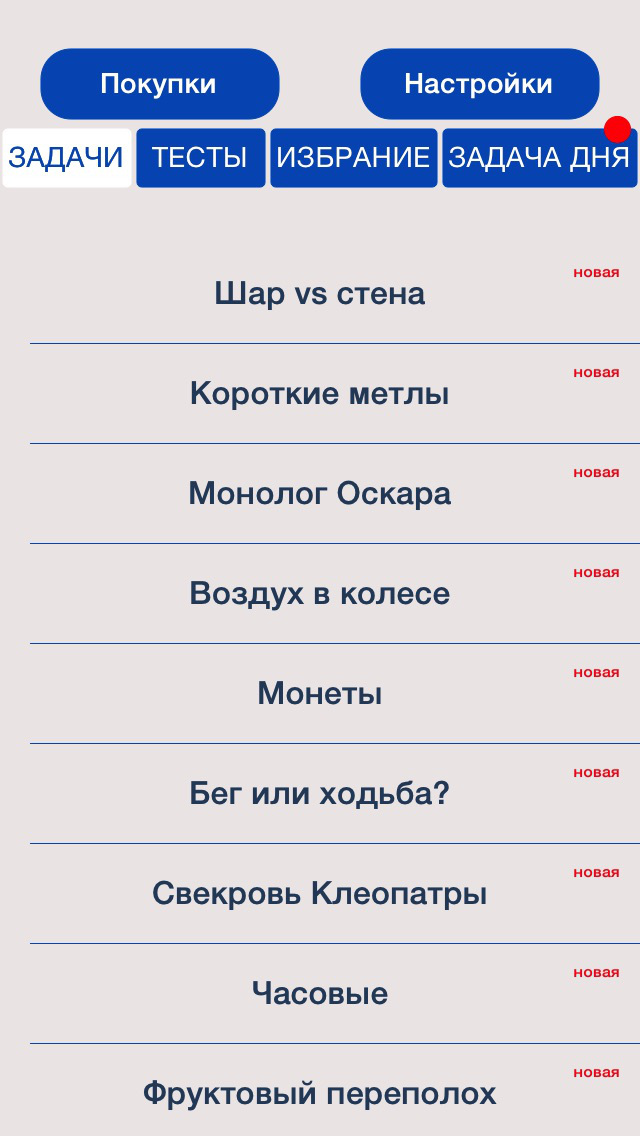
Task: View the Бег или ходьба? puzzle
Action: [320, 794]
